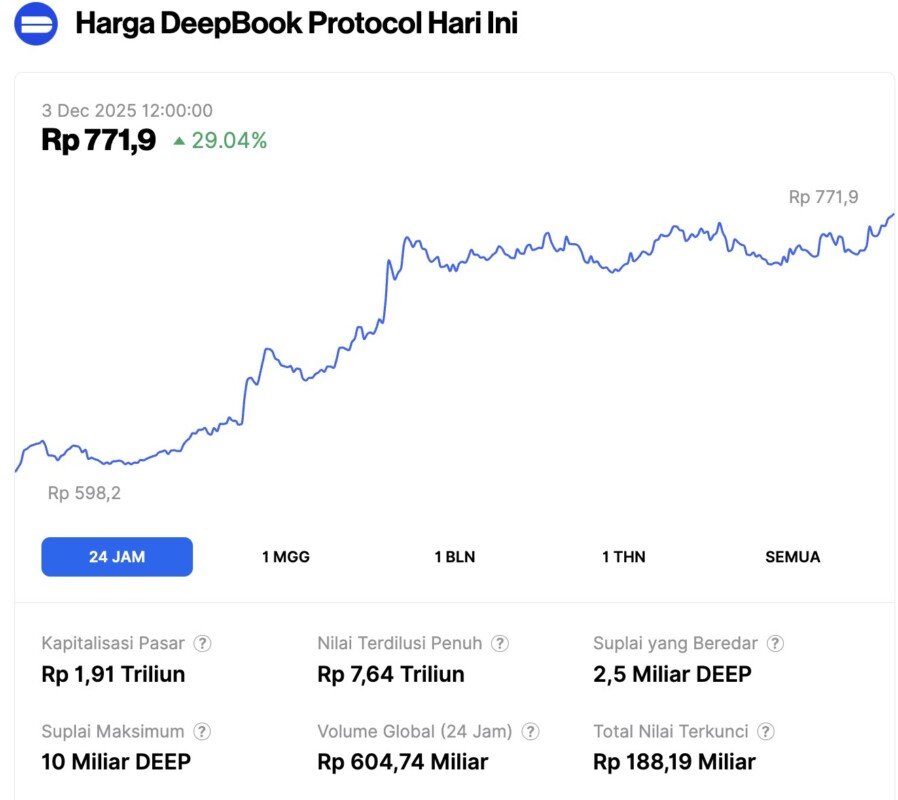The width and height of the screenshot is (898, 800).
Task: Show info about Suplai yang Beredar
Action: pos(775,644)
